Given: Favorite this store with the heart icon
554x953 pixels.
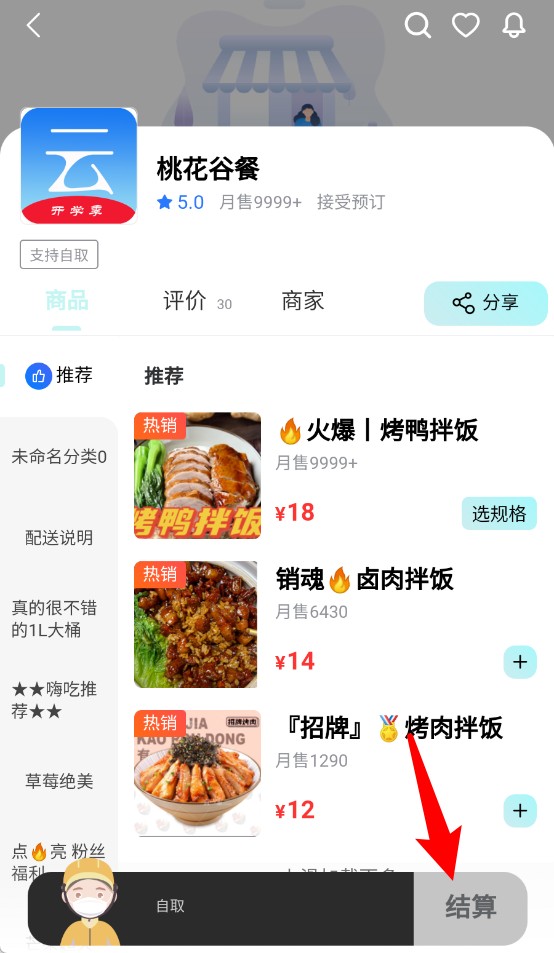Looking at the screenshot, I should pyautogui.click(x=466, y=26).
